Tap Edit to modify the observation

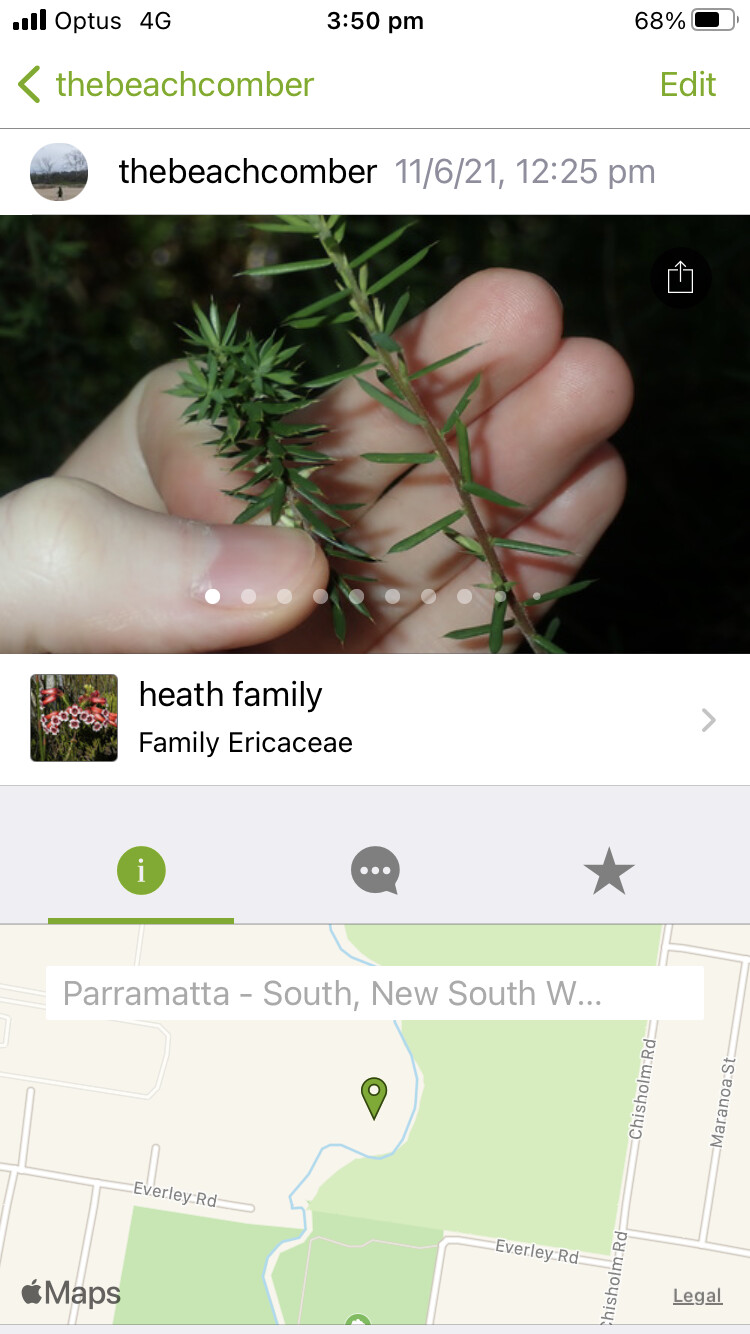[688, 84]
